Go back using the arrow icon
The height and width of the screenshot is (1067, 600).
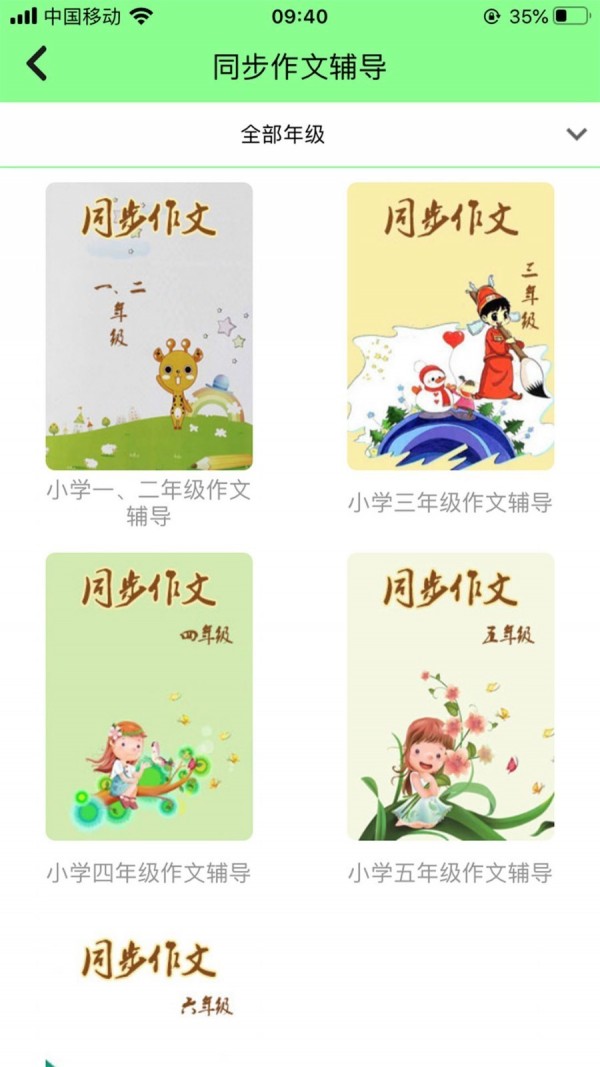(37, 64)
